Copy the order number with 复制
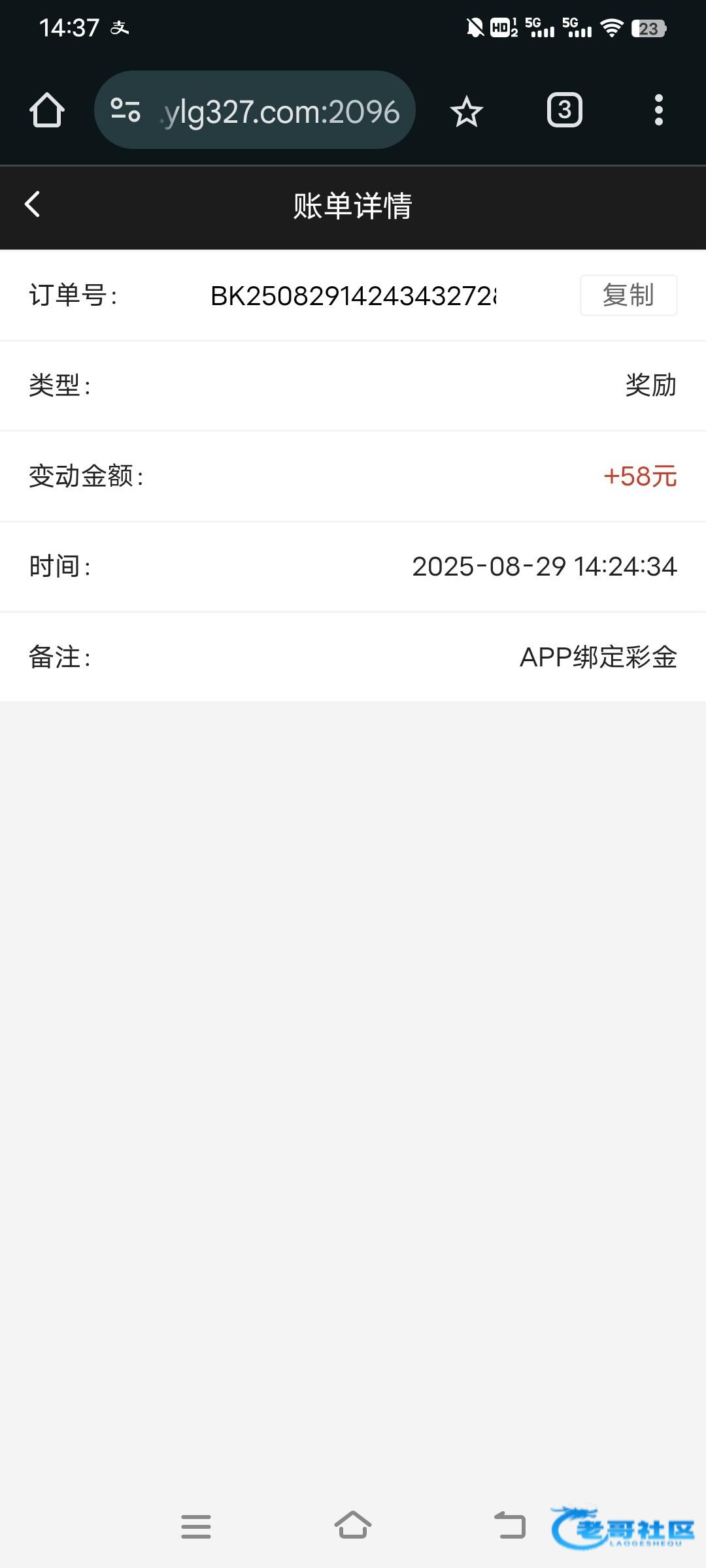Screen dimensions: 706x1568 point(628,295)
